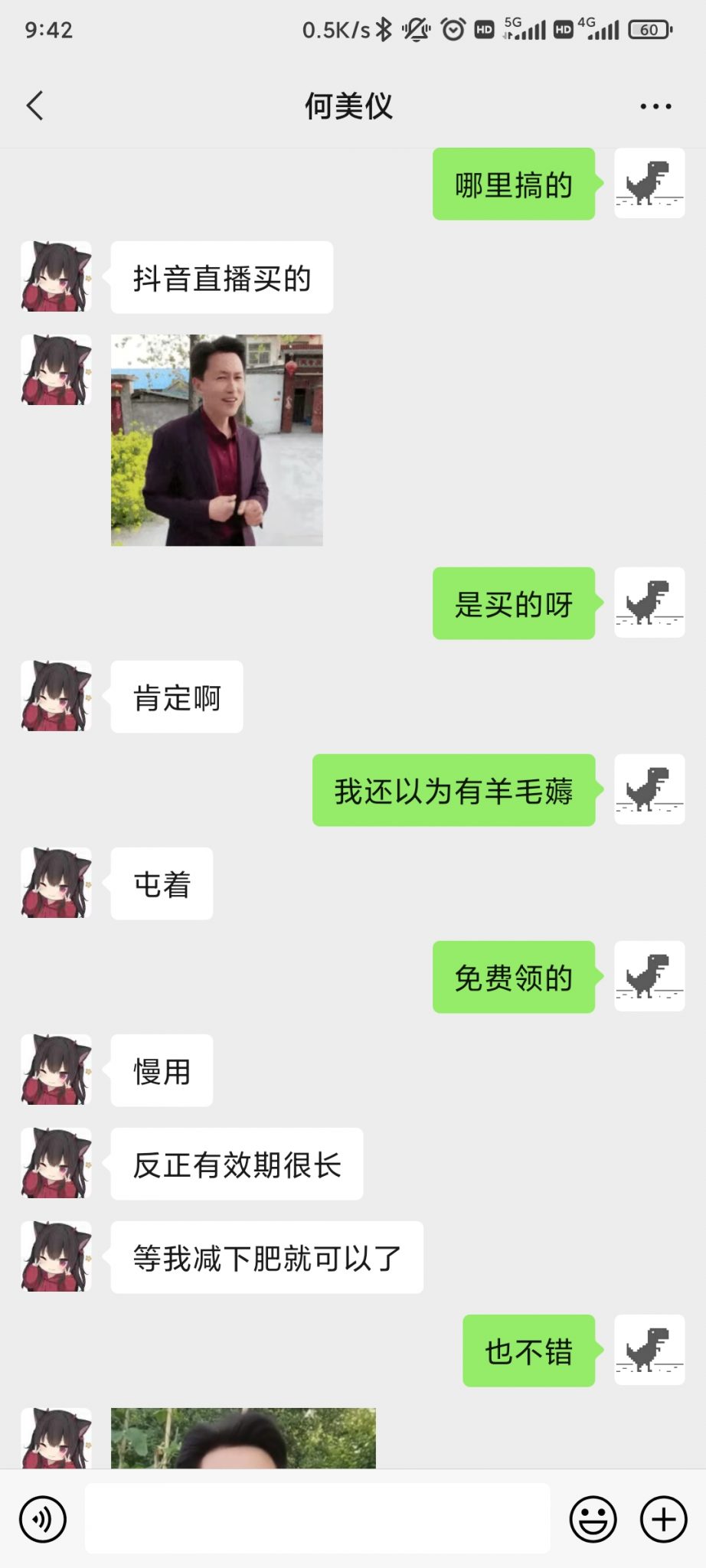Open my dinosaur avatar beside 哪里搞的
Image resolution: width=706 pixels, height=1568 pixels.
649,183
